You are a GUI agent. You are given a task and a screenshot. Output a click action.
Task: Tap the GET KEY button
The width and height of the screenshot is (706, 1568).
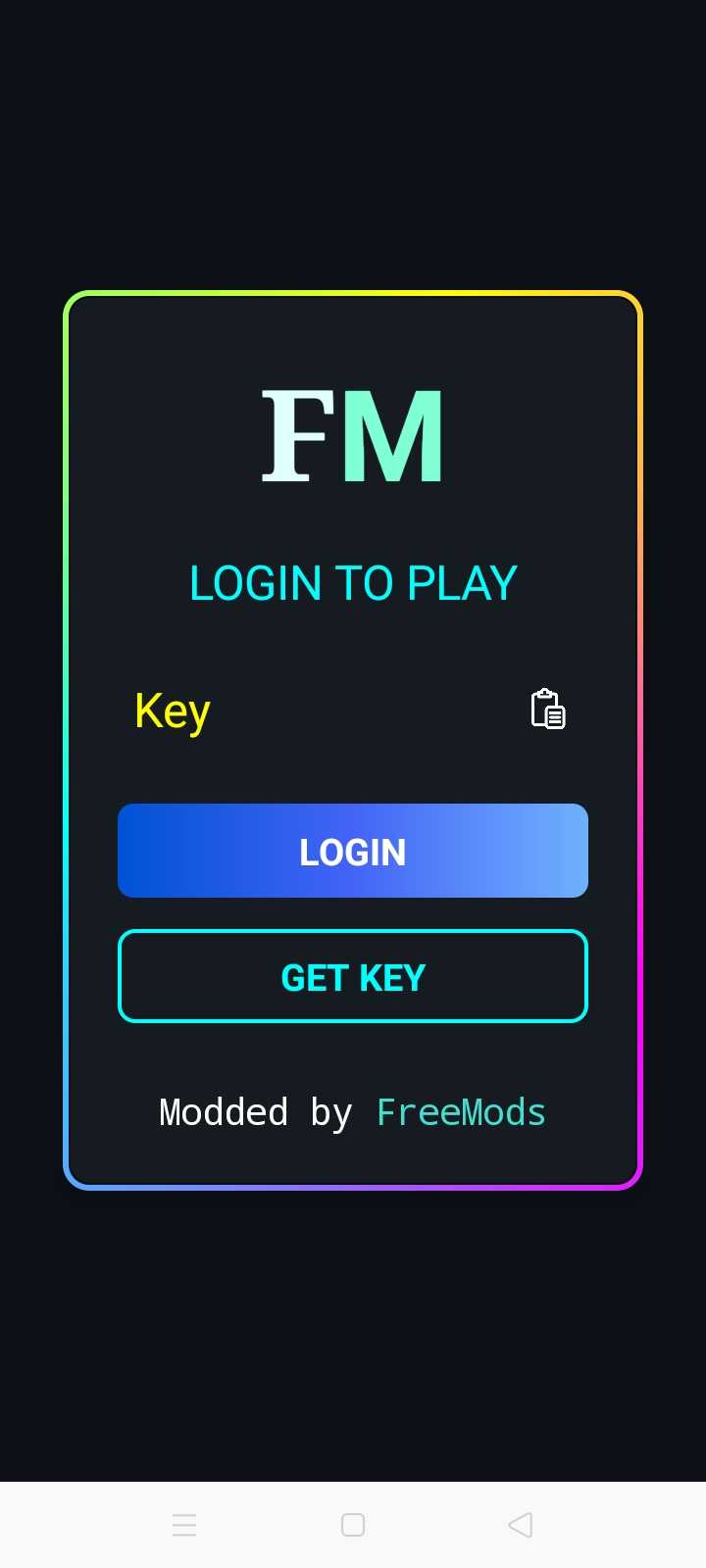click(353, 976)
